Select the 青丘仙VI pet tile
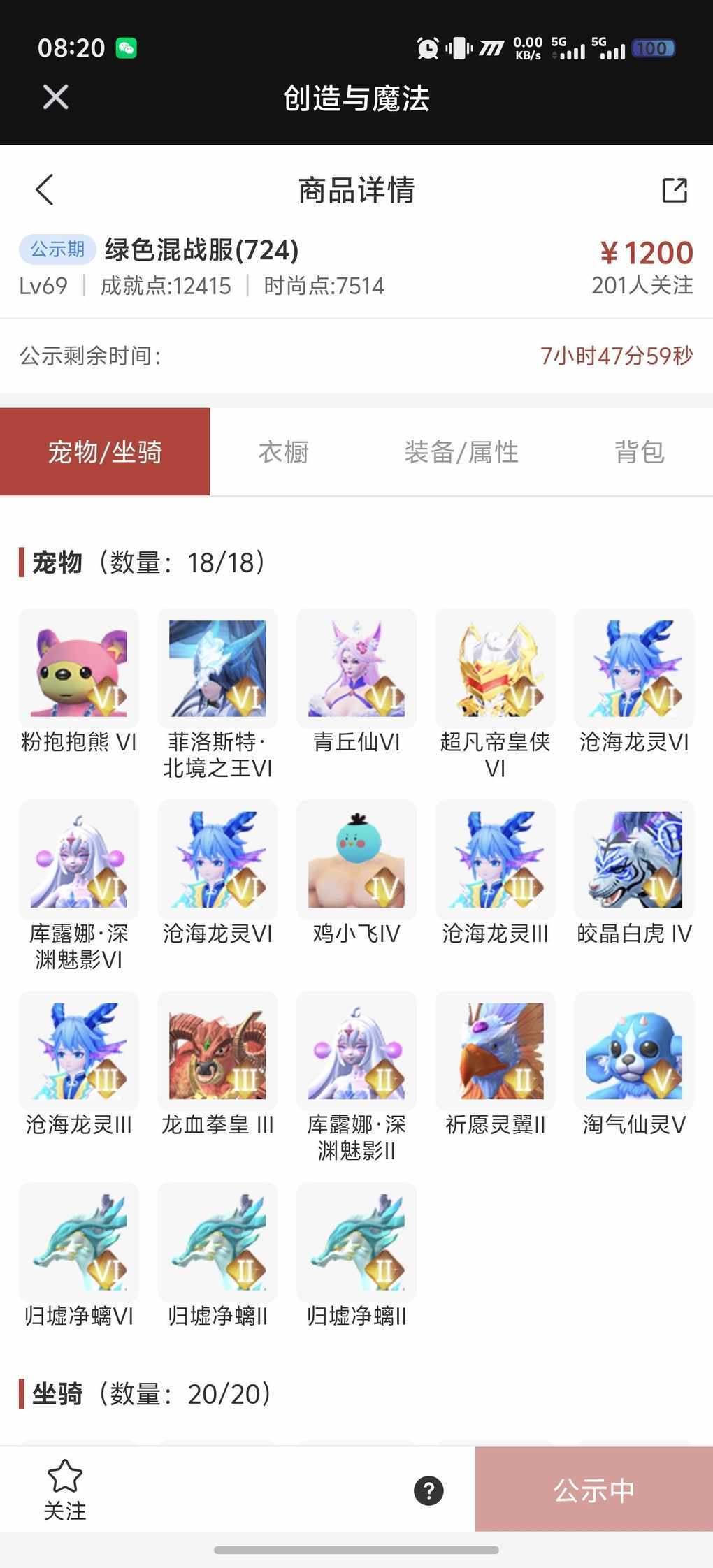Image resolution: width=713 pixels, height=1568 pixels. tap(356, 669)
